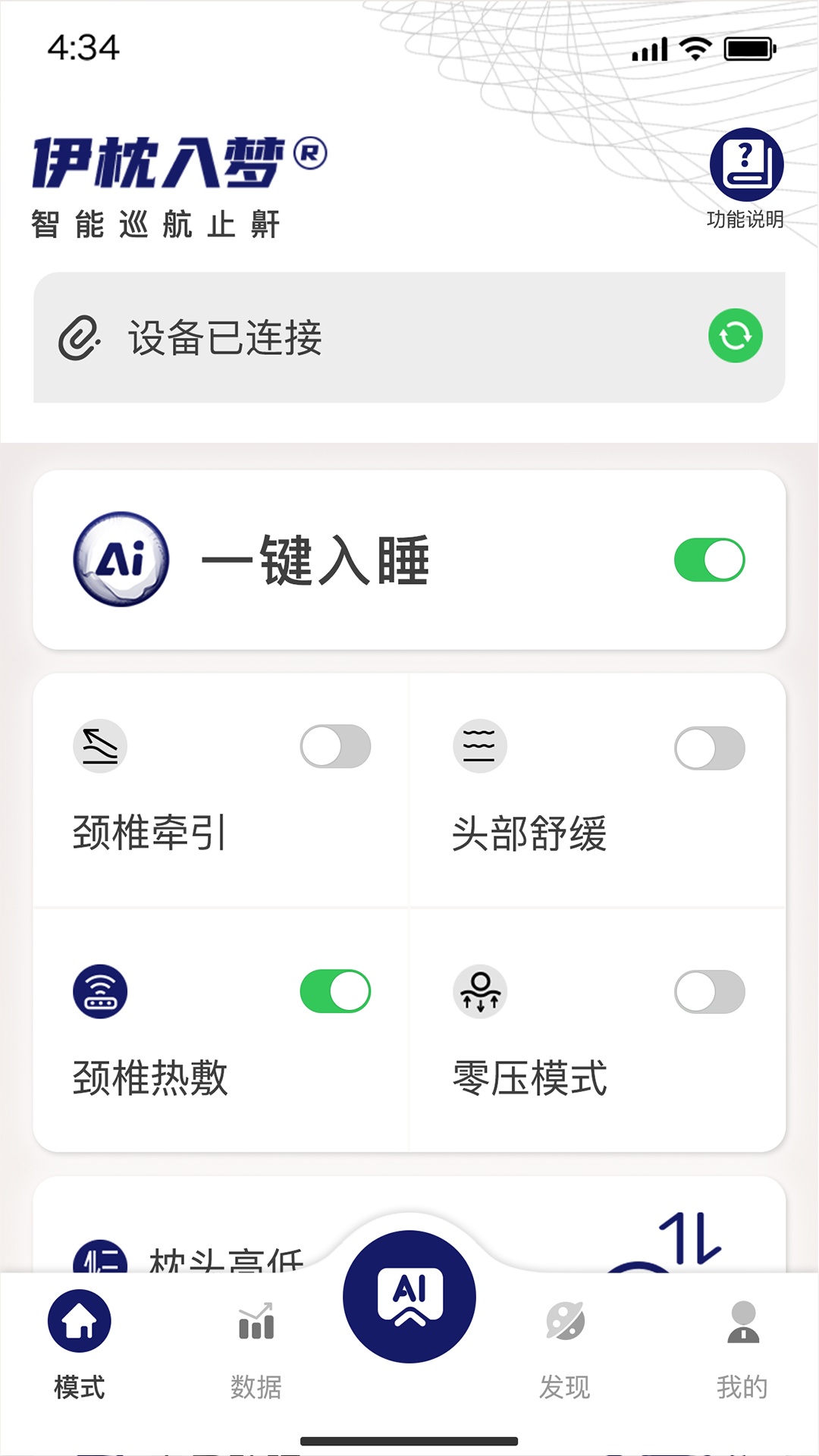Tap the 颈椎热敷 heating pad icon
Viewport: 819px width, 1456px height.
click(99, 990)
